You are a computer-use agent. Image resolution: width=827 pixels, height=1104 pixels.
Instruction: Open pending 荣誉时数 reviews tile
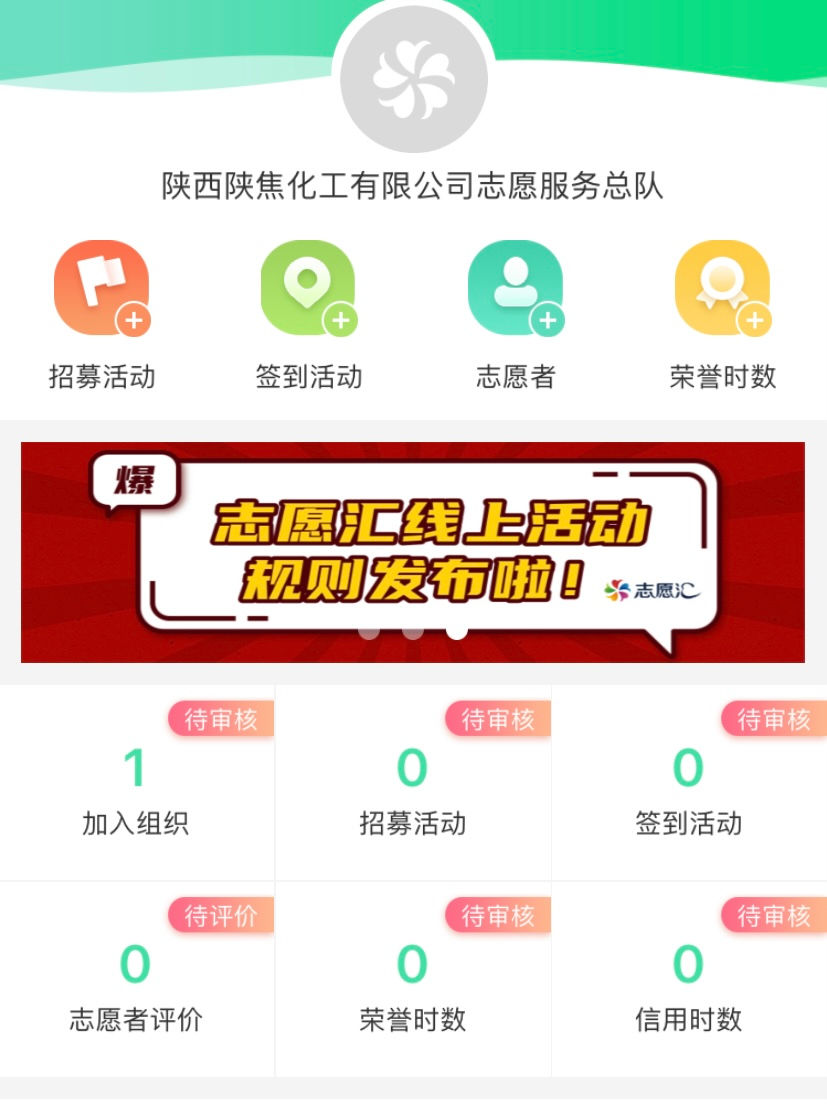click(x=412, y=980)
